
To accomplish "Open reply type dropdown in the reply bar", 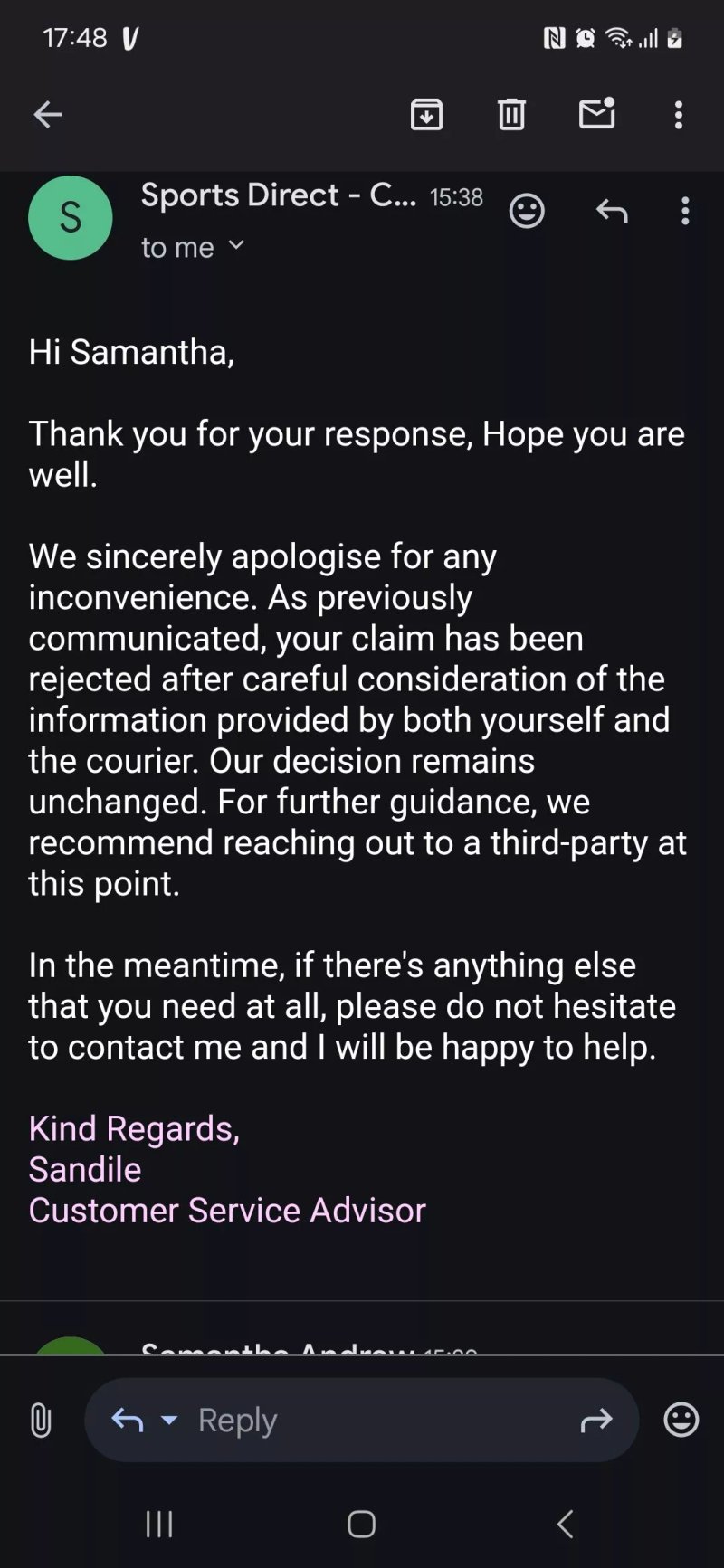I will click(169, 1420).
